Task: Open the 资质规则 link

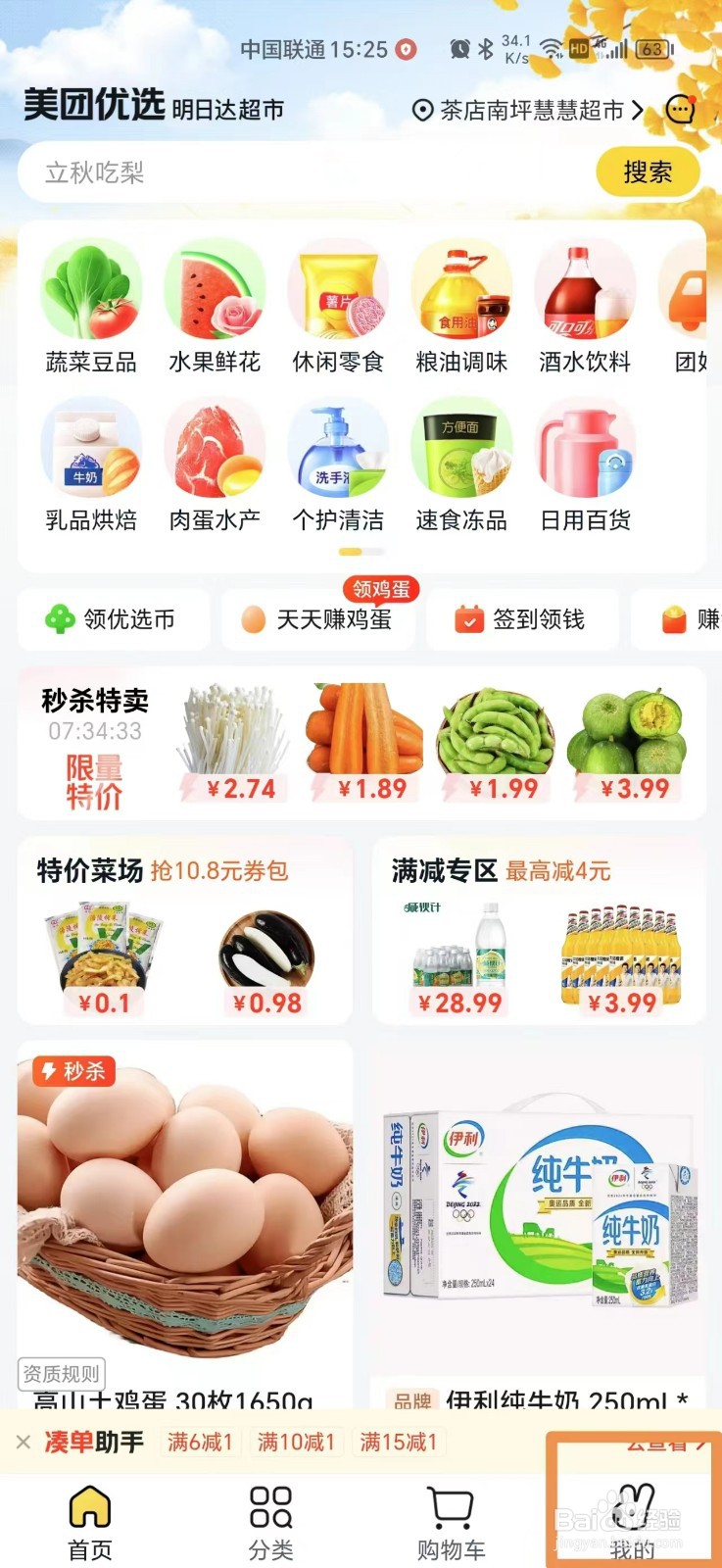Action: click(63, 1375)
